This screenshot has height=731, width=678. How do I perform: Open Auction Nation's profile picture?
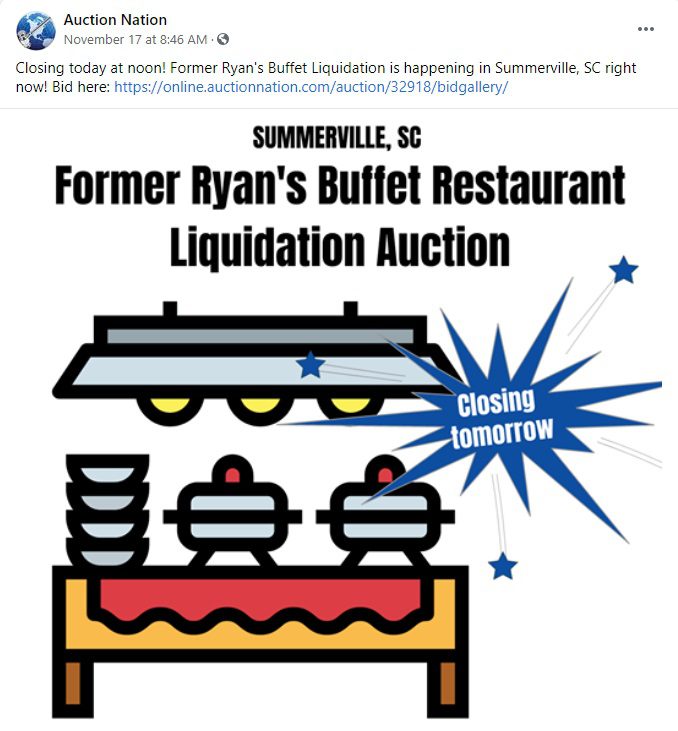click(36, 31)
